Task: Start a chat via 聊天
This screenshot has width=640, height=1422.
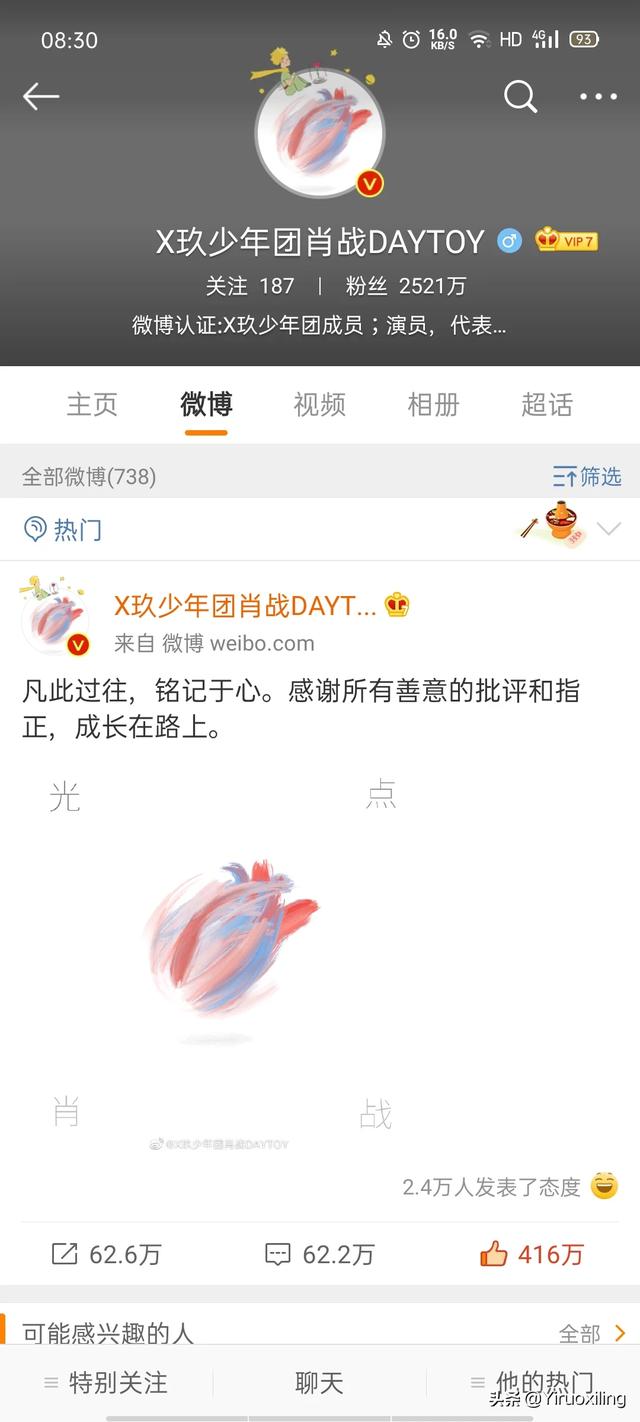Action: click(x=319, y=1383)
